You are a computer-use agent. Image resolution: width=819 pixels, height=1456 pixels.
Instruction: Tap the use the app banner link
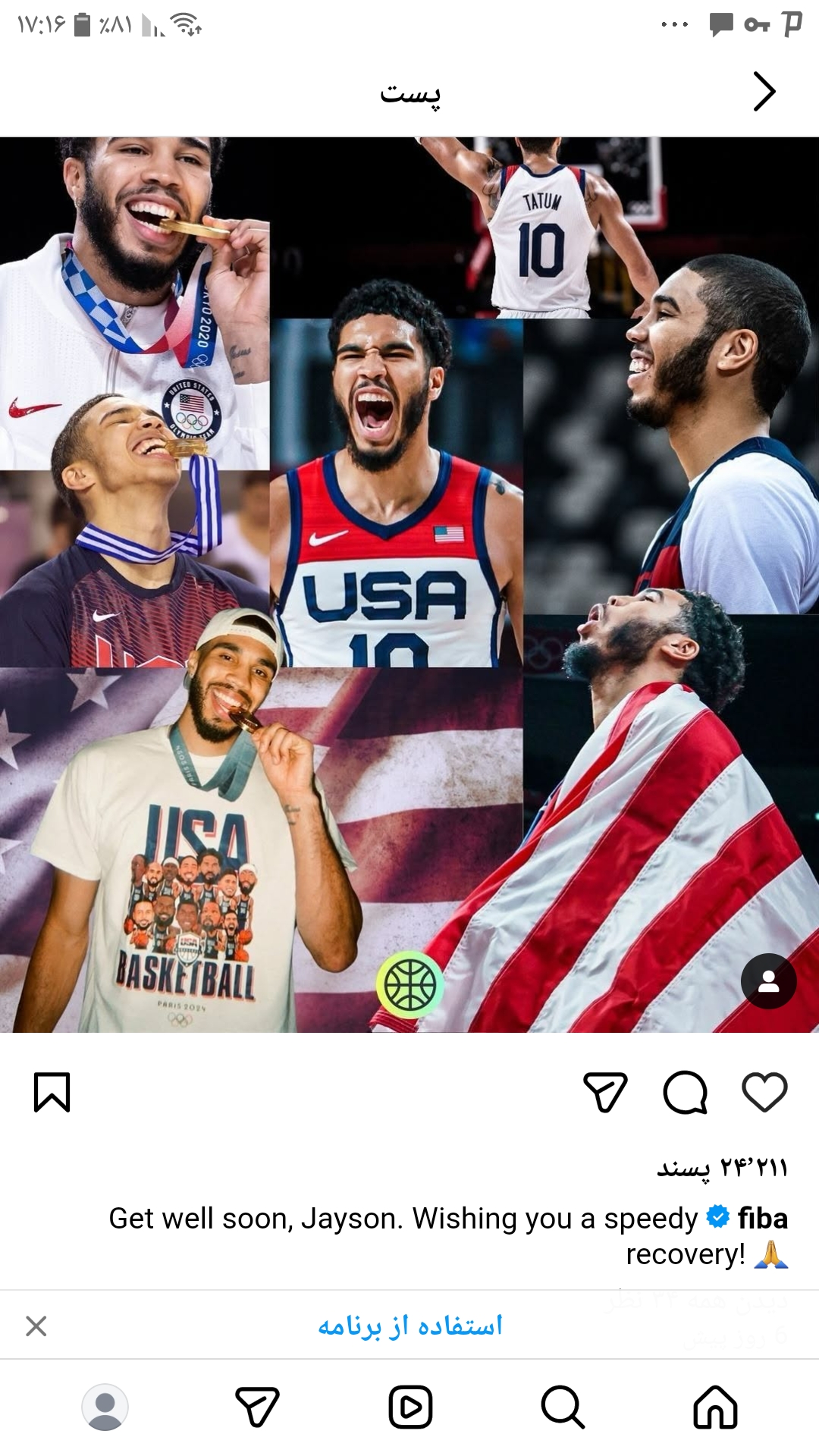tap(409, 1326)
